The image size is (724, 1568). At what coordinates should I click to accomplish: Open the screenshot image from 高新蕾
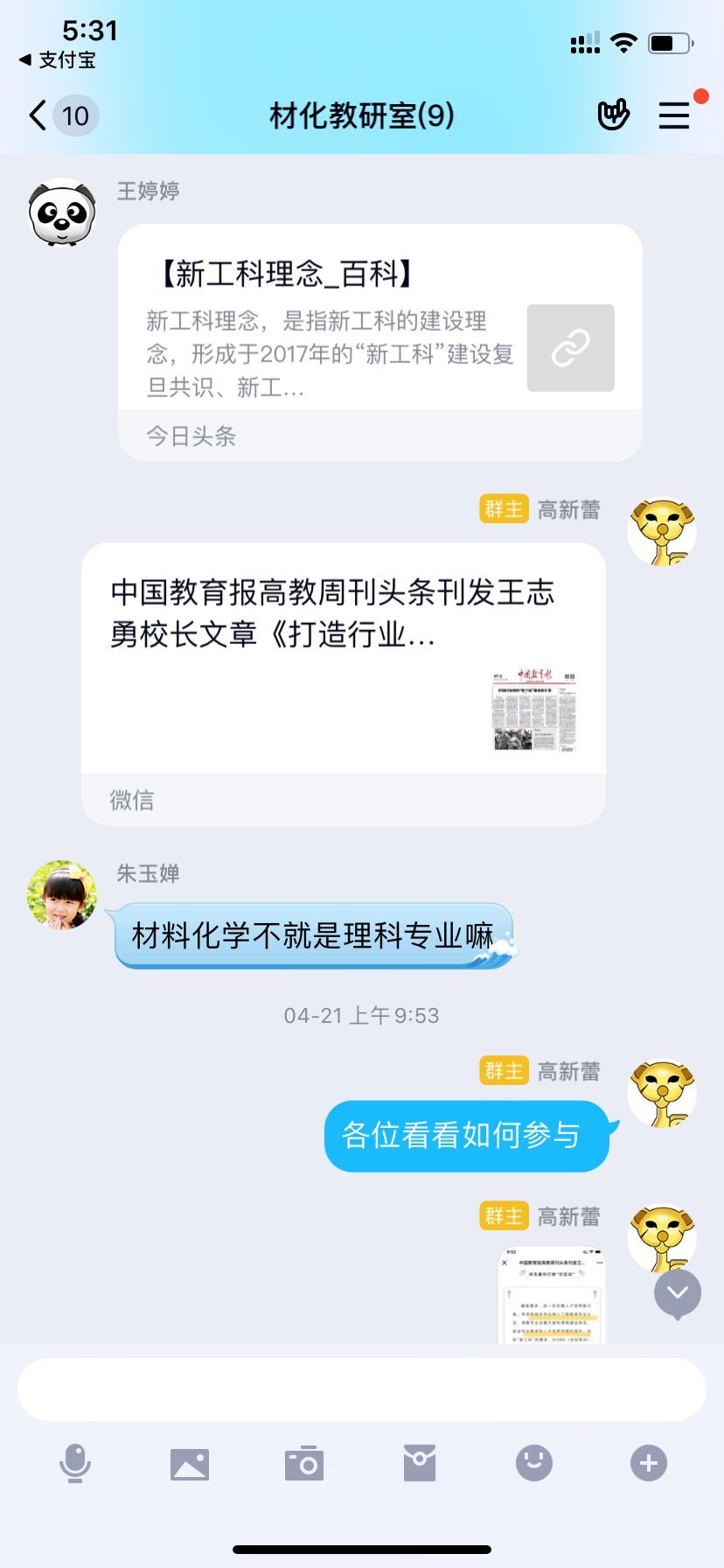coord(551,1297)
